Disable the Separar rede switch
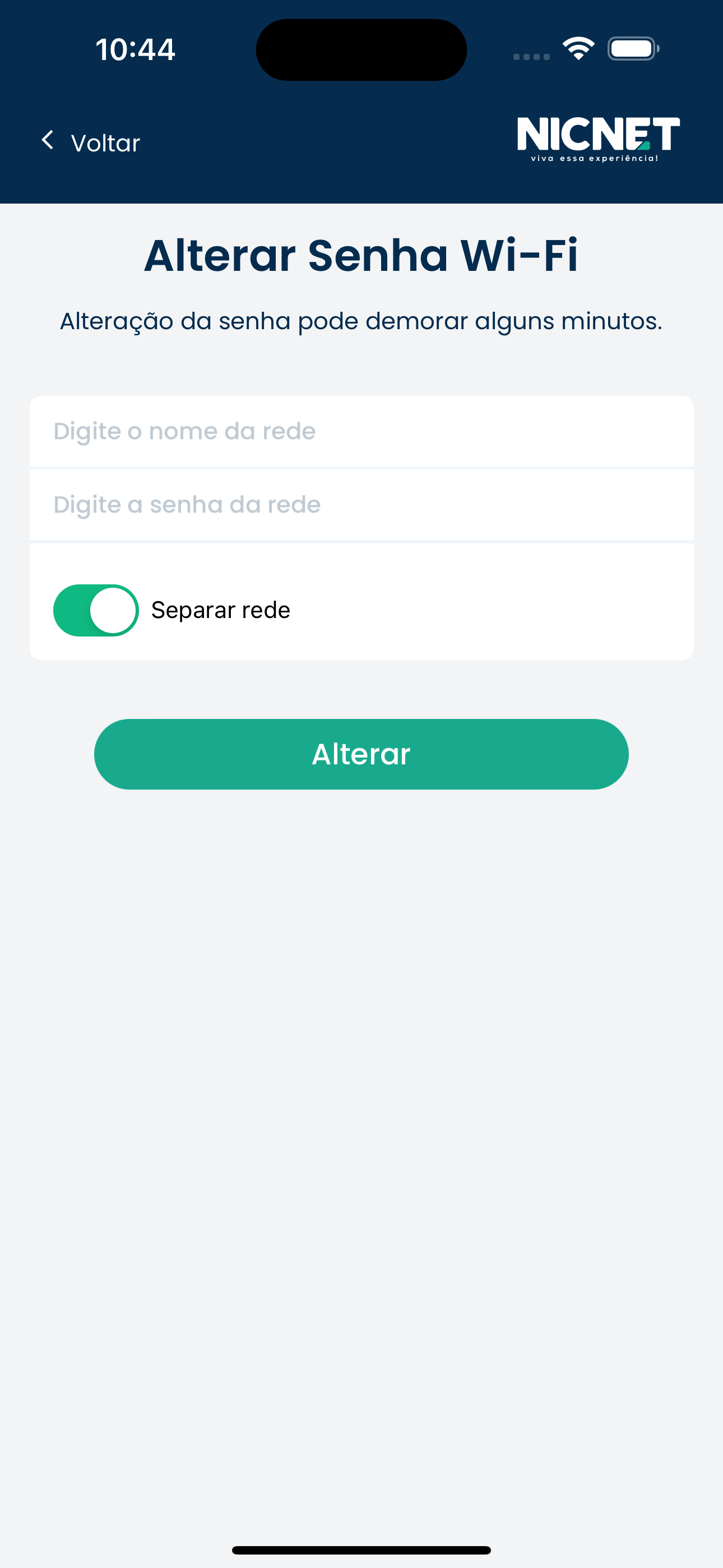 (x=96, y=610)
